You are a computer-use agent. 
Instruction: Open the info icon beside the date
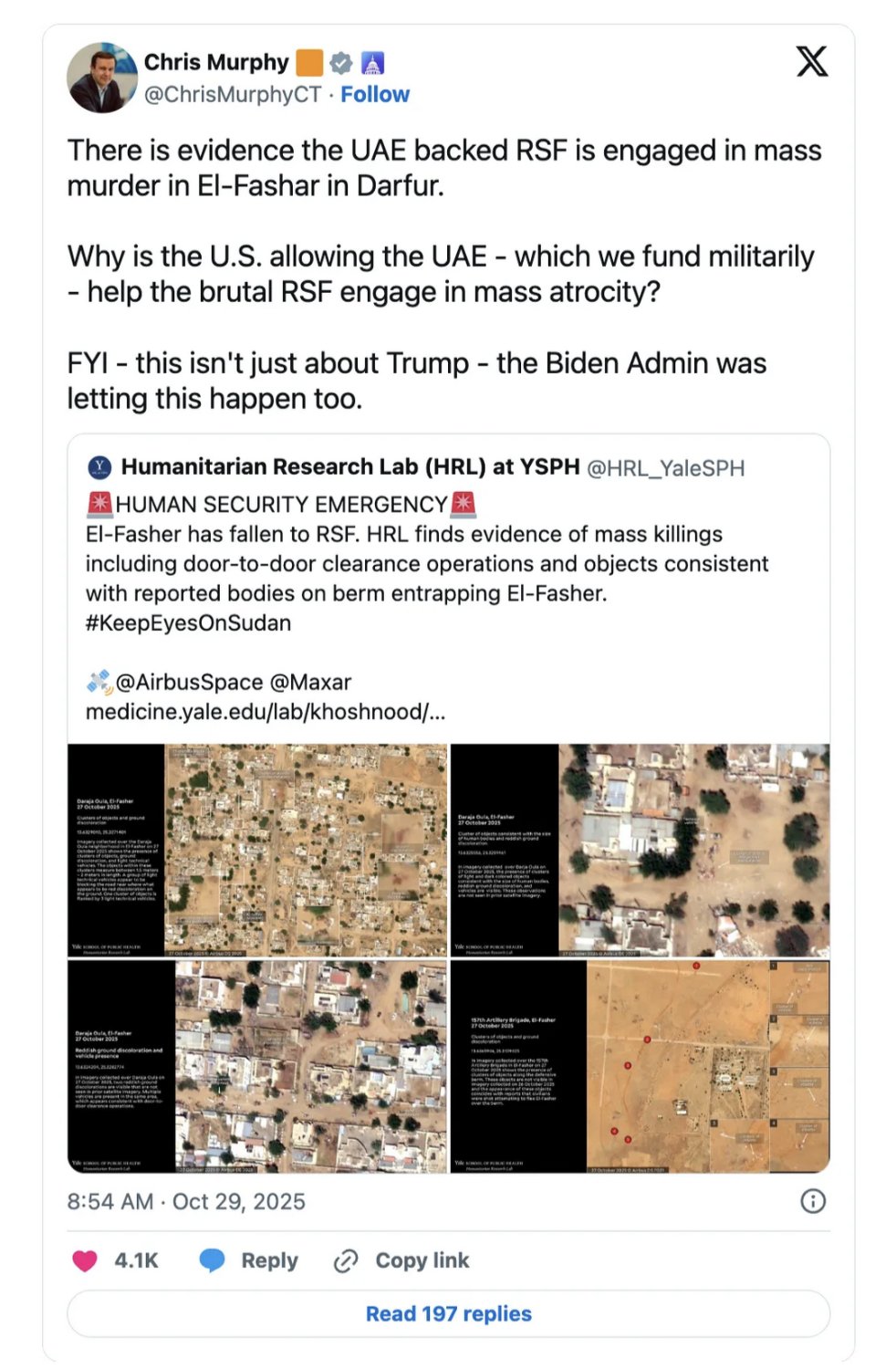pyautogui.click(x=812, y=1201)
